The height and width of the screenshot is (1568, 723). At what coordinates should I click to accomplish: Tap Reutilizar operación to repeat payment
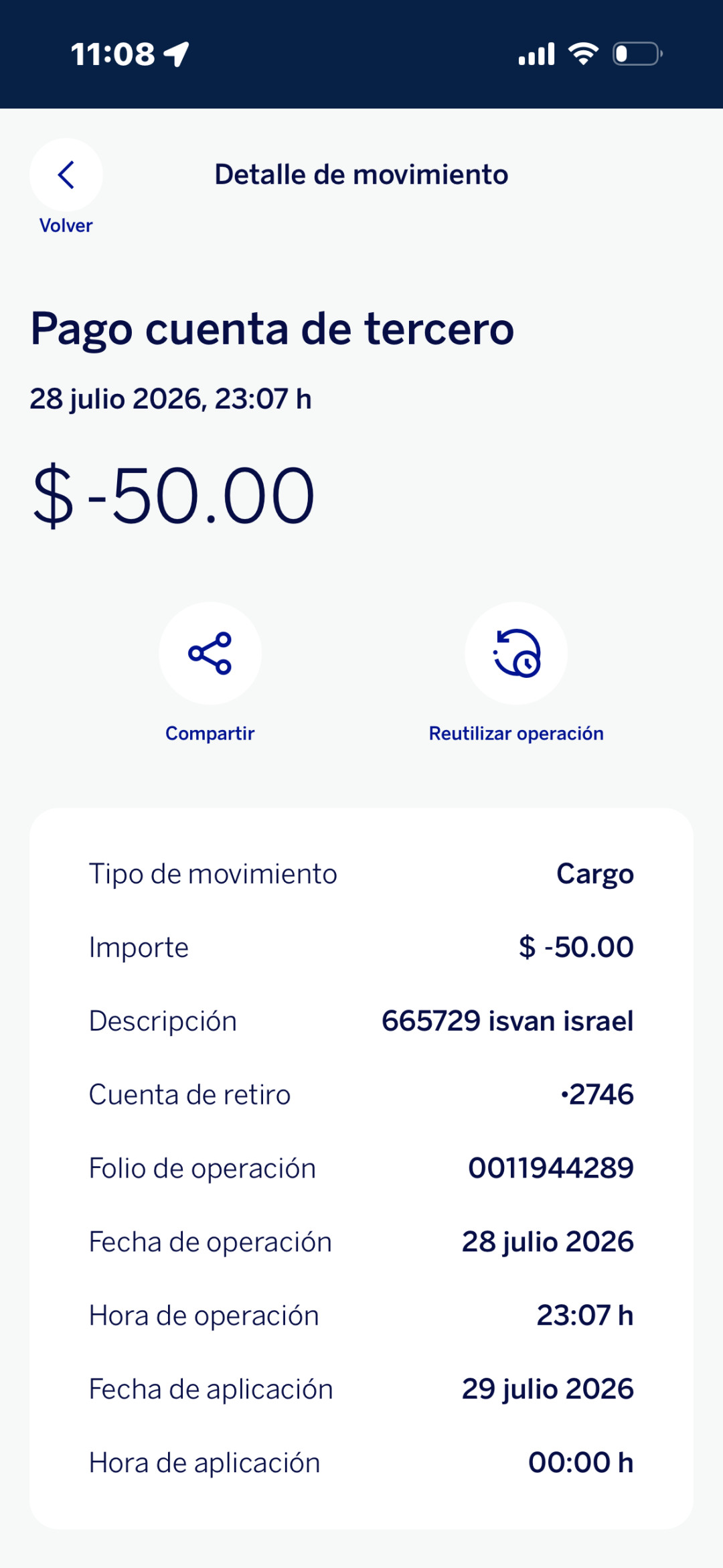(x=516, y=653)
